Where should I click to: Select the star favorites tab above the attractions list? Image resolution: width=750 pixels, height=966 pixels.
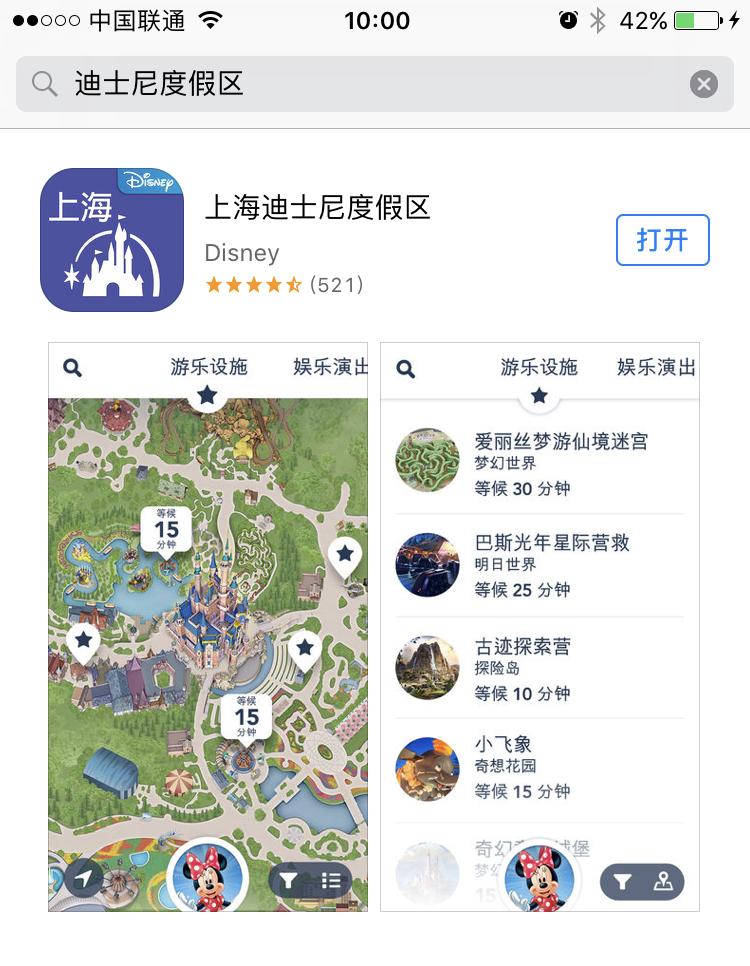click(539, 394)
